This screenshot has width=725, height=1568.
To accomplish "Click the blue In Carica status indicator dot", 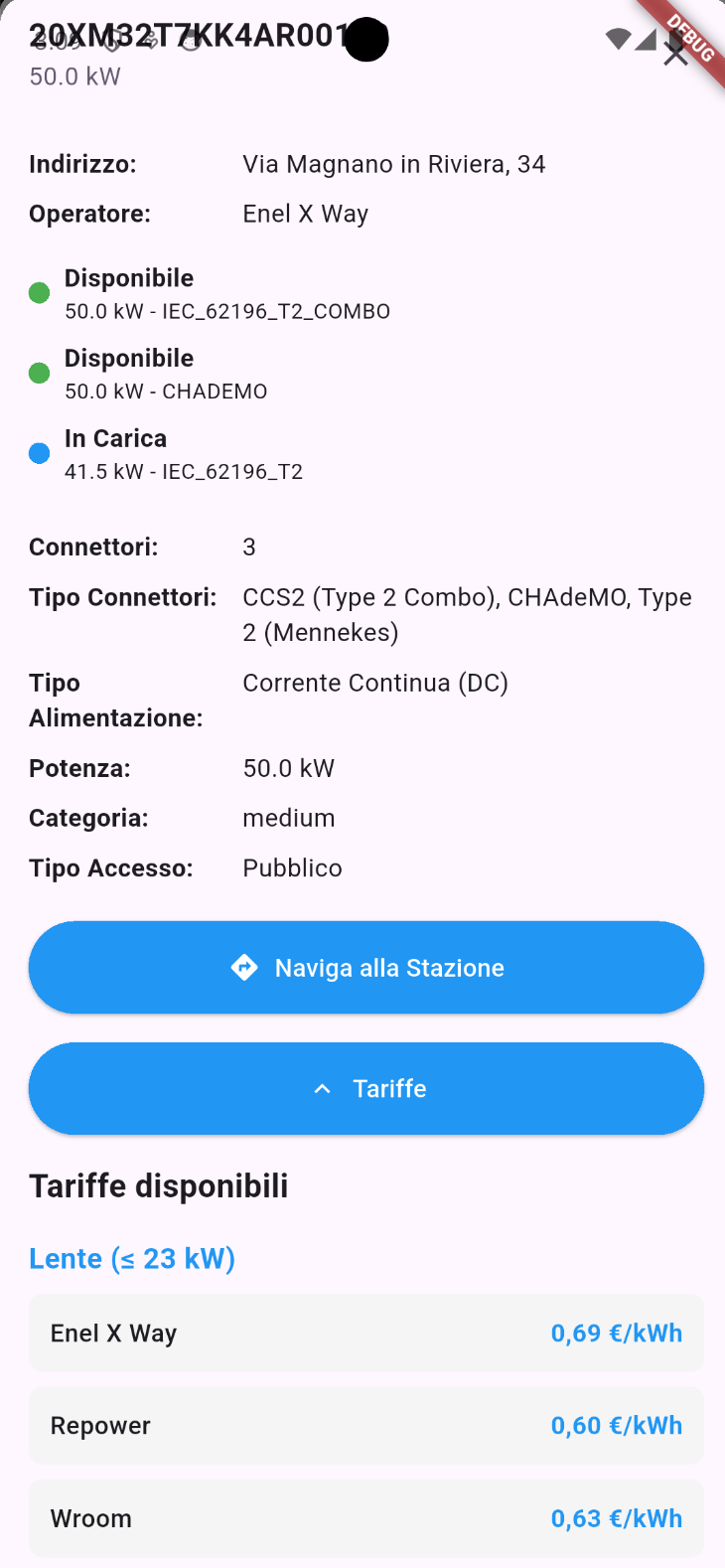I will click(39, 452).
